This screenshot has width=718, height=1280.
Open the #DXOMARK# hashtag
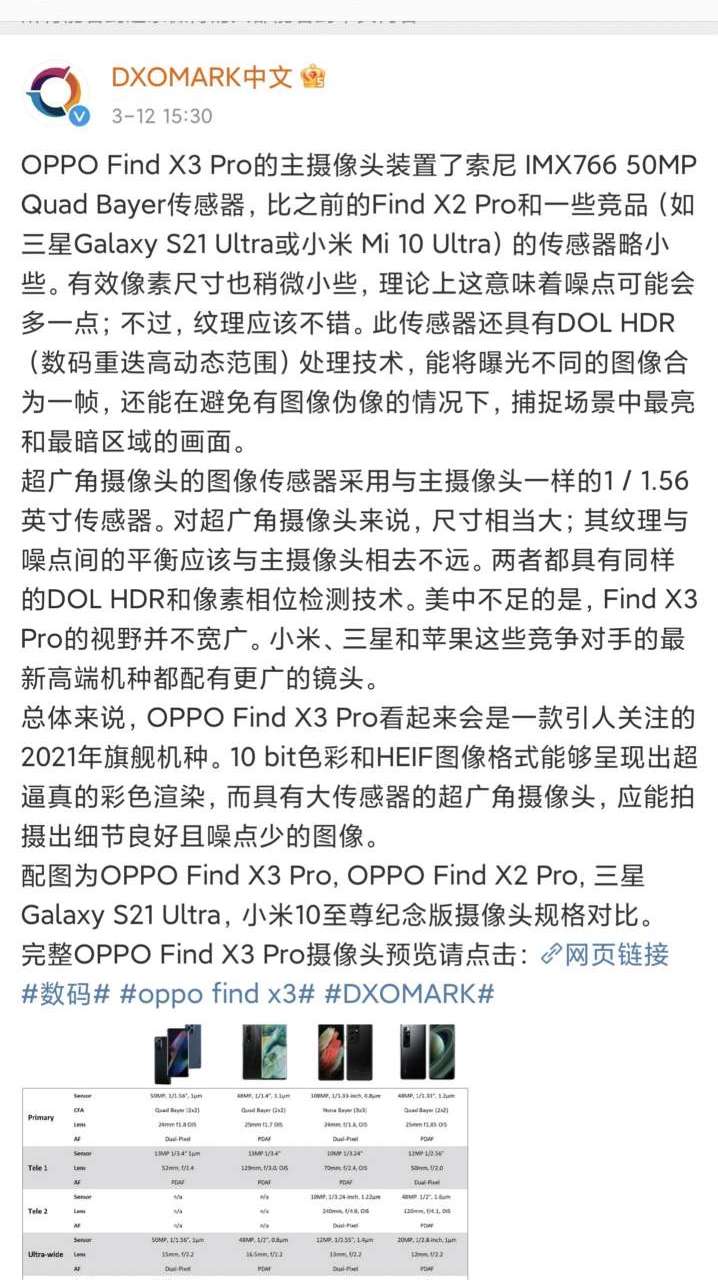tap(410, 994)
